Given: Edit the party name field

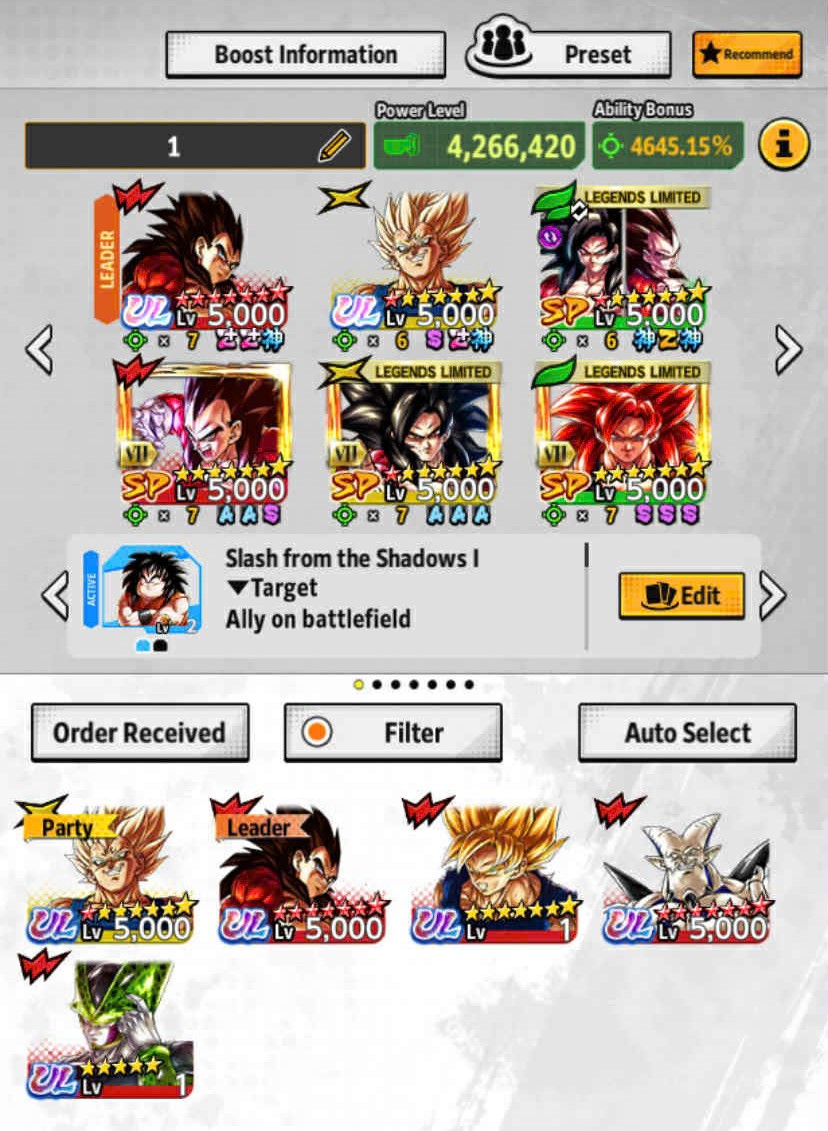Looking at the screenshot, I should (195, 146).
